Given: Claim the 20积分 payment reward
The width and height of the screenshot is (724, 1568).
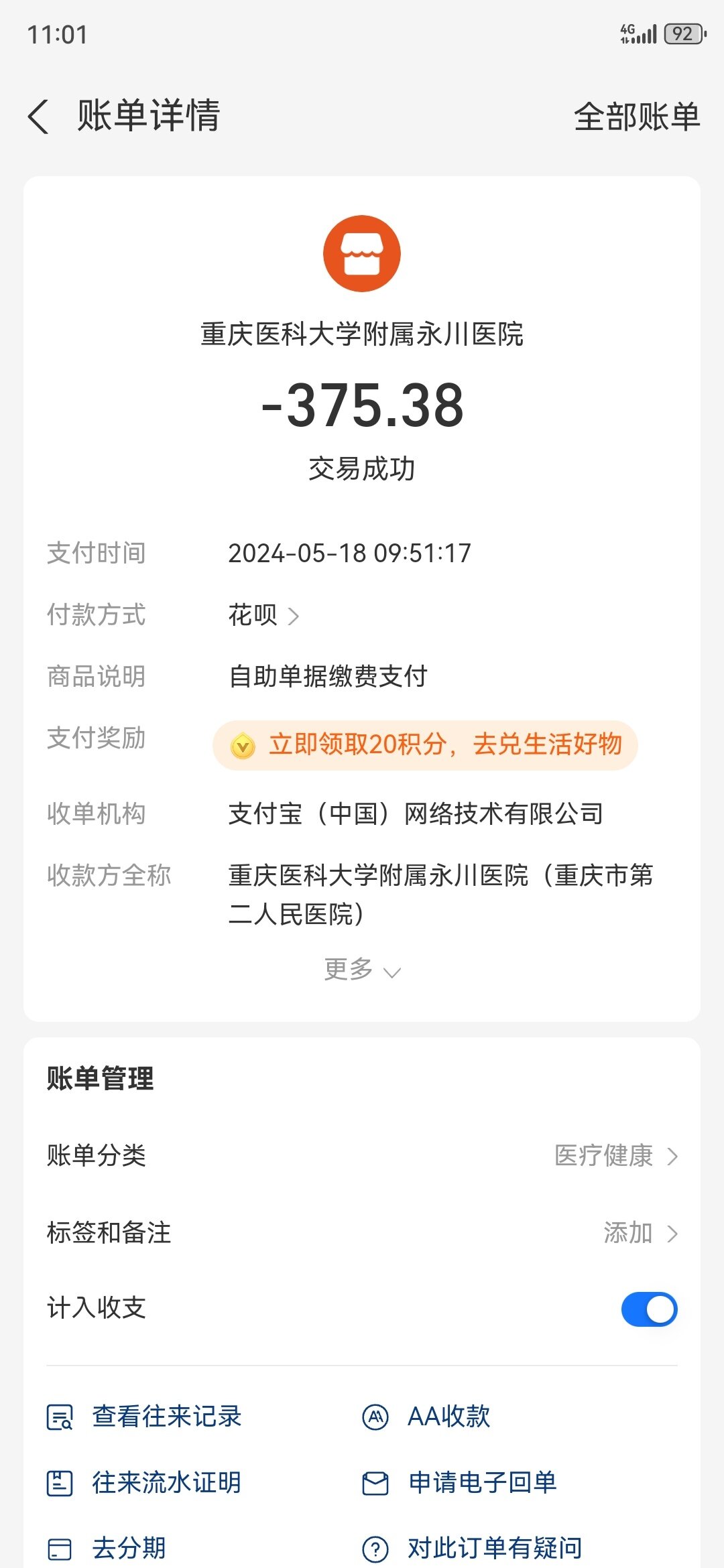Looking at the screenshot, I should tap(425, 745).
